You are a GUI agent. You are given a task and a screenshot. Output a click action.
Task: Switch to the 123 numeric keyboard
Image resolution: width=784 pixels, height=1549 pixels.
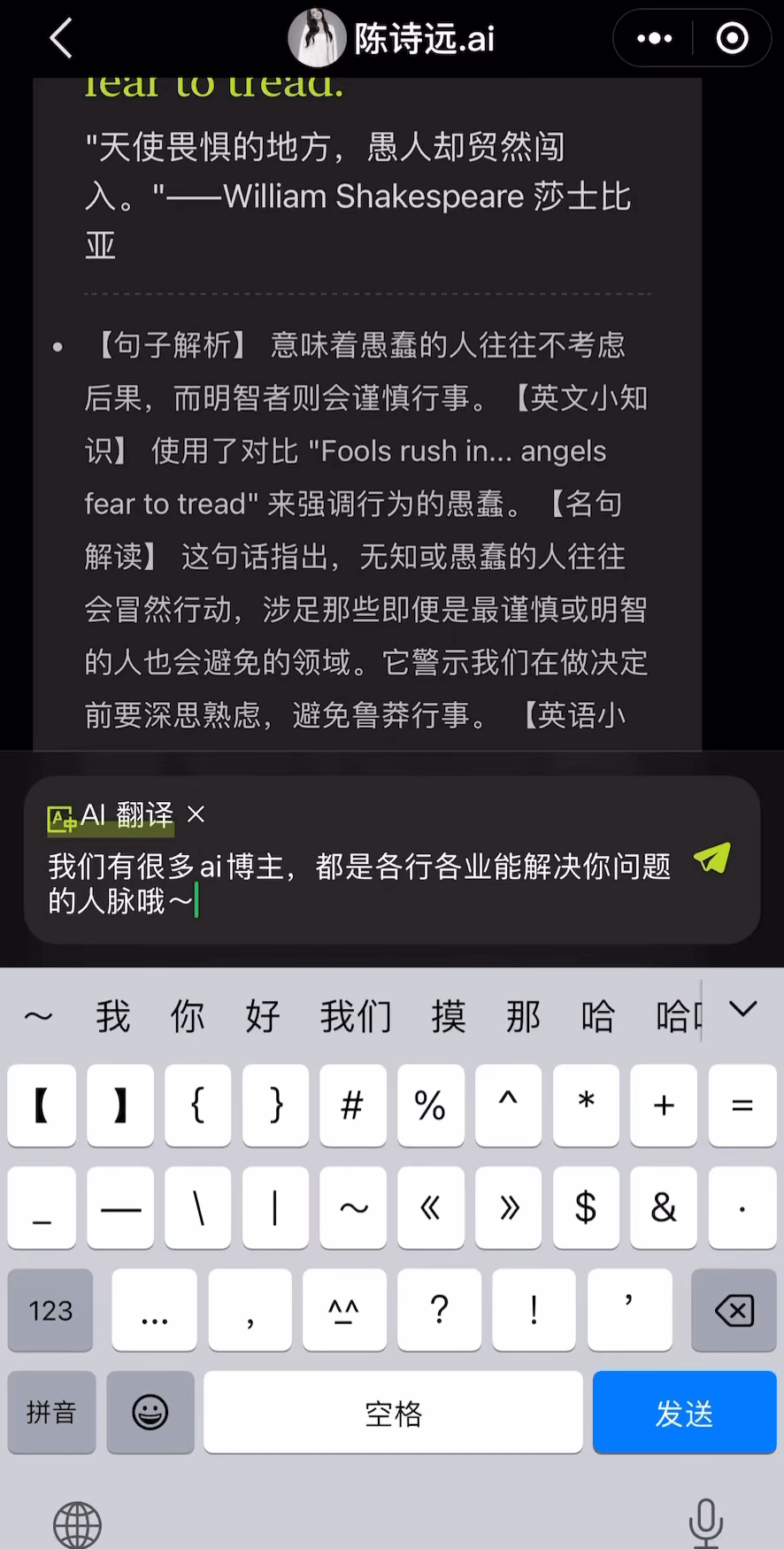[50, 1310]
